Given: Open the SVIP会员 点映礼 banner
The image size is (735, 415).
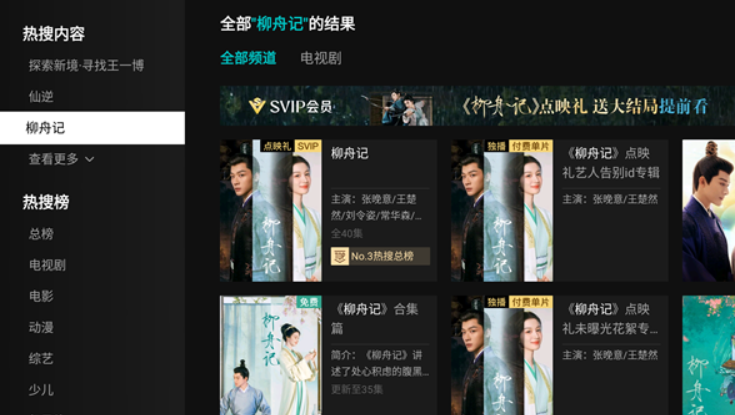Looking at the screenshot, I should 477,106.
